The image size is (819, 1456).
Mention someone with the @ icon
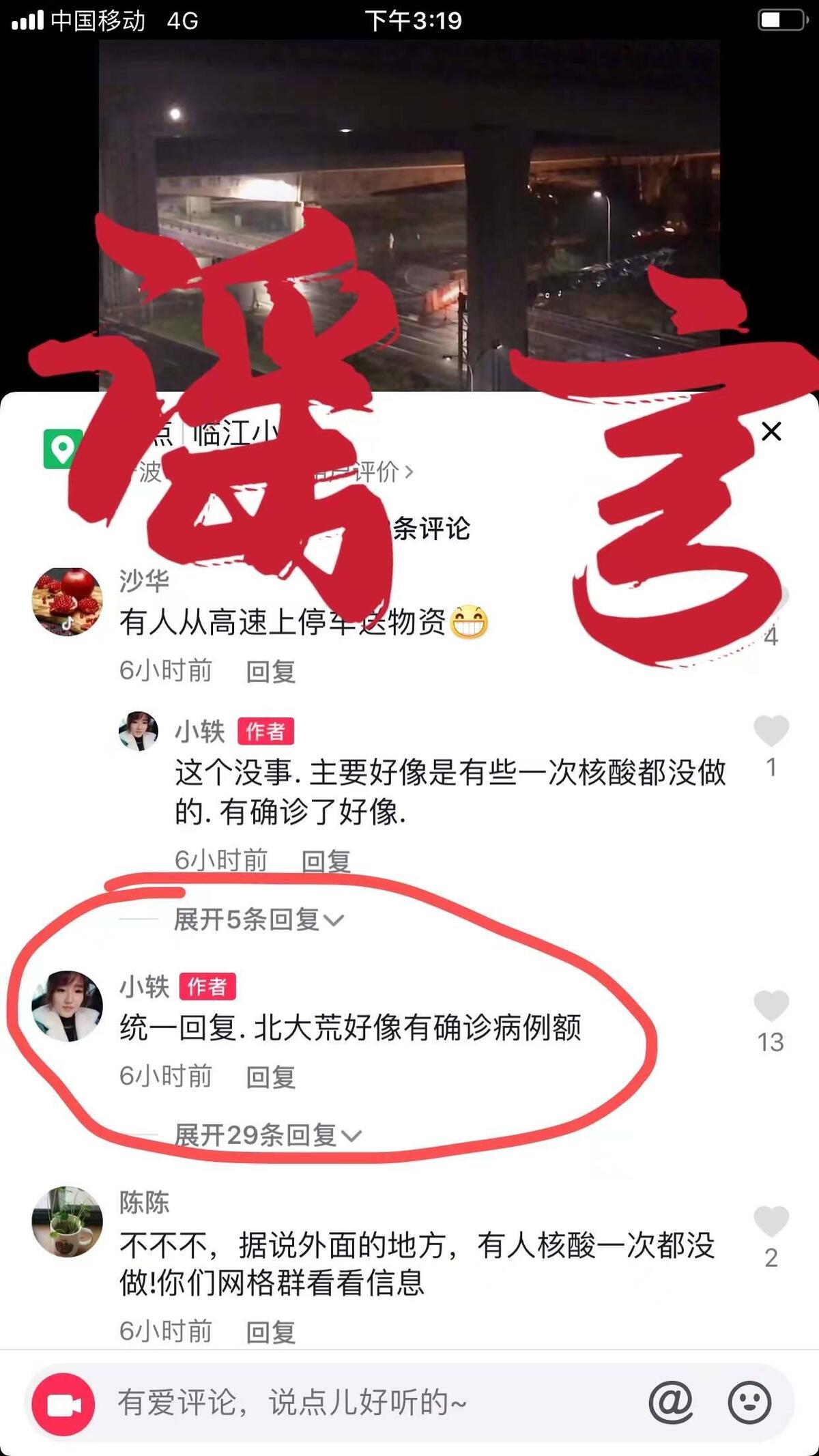[670, 1403]
